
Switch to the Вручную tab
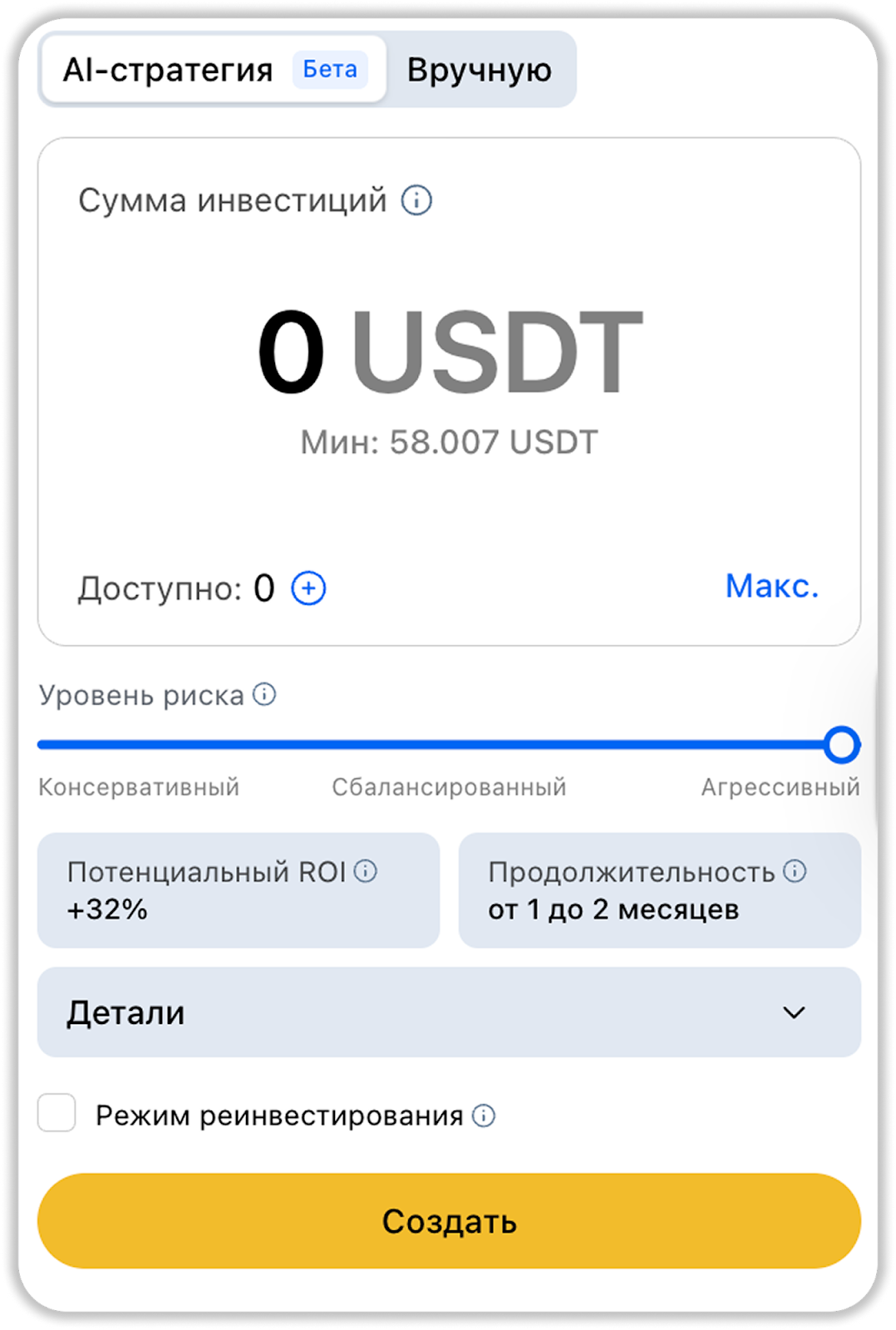point(479,70)
